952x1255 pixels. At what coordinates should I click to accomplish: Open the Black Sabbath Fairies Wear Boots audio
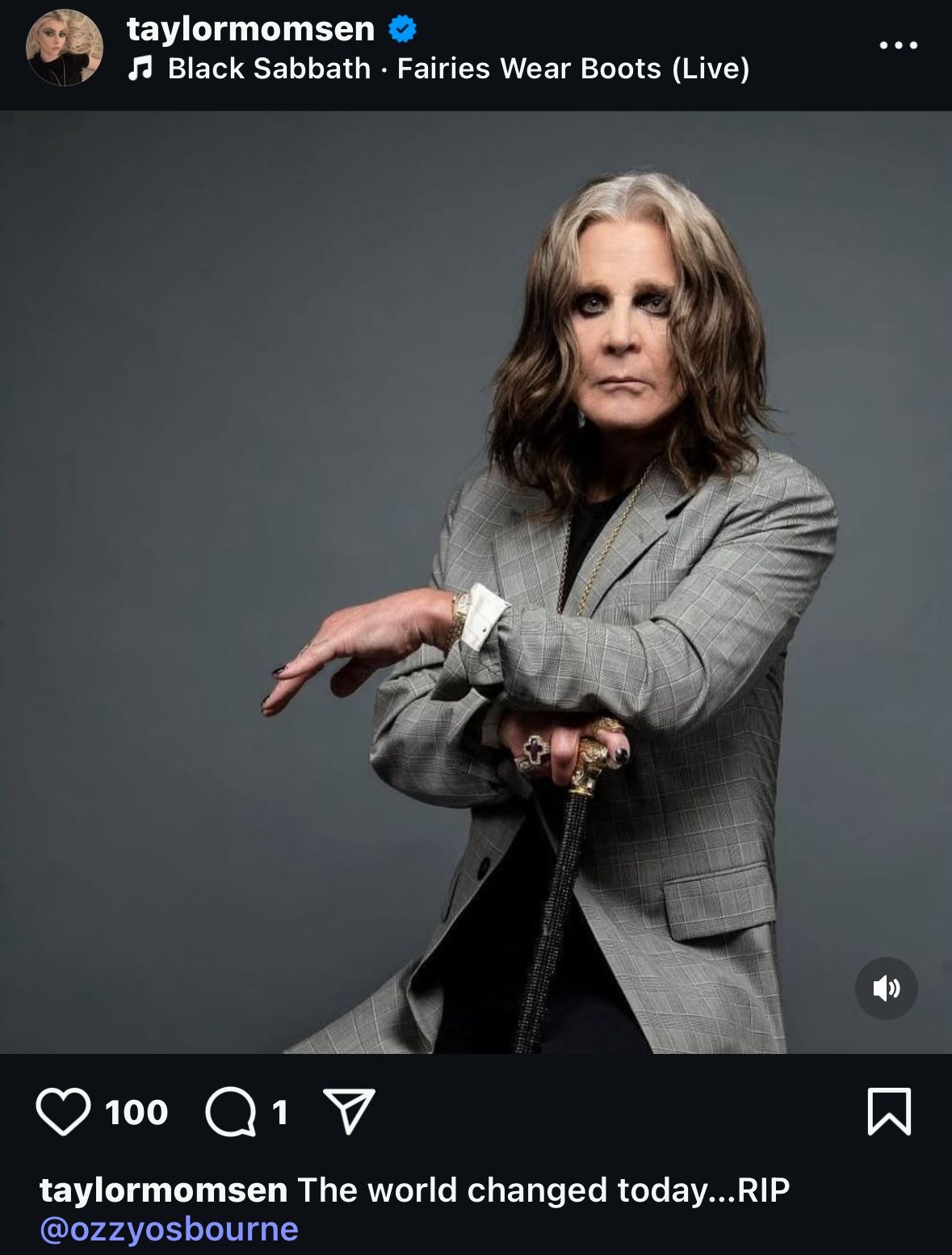[458, 69]
